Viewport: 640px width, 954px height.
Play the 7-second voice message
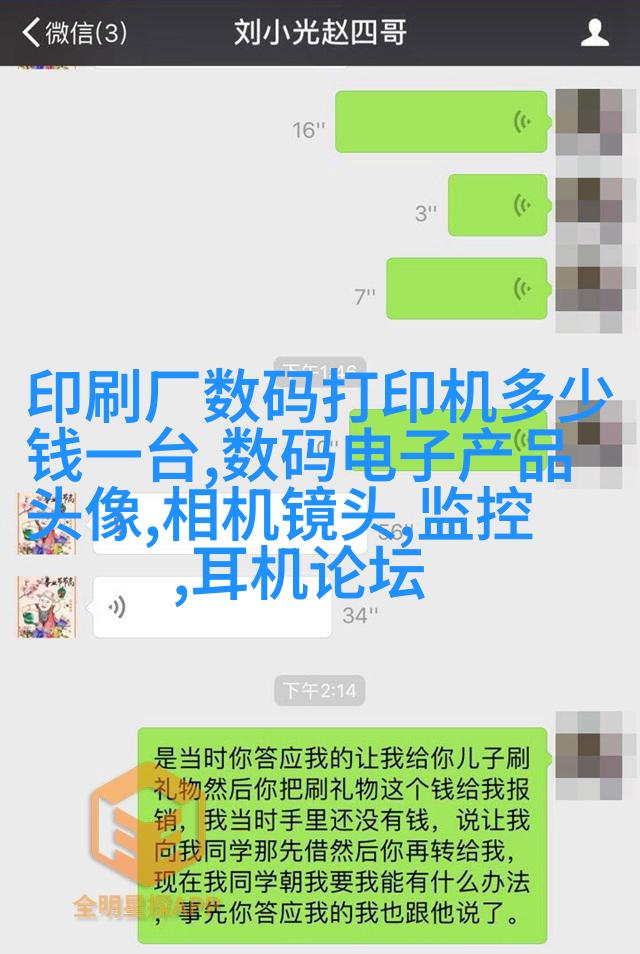point(466,289)
